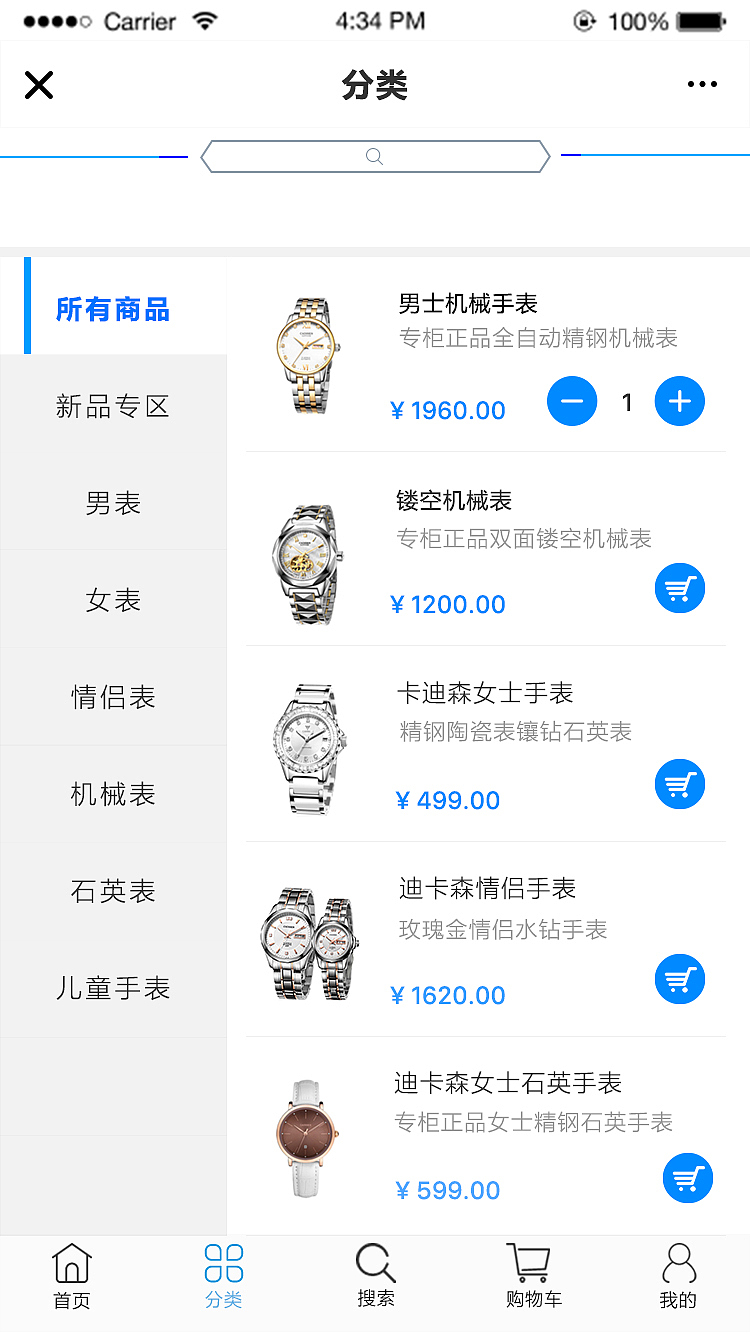Add 镂空机械表 to cart via cart icon
The image size is (750, 1334).
point(680,588)
